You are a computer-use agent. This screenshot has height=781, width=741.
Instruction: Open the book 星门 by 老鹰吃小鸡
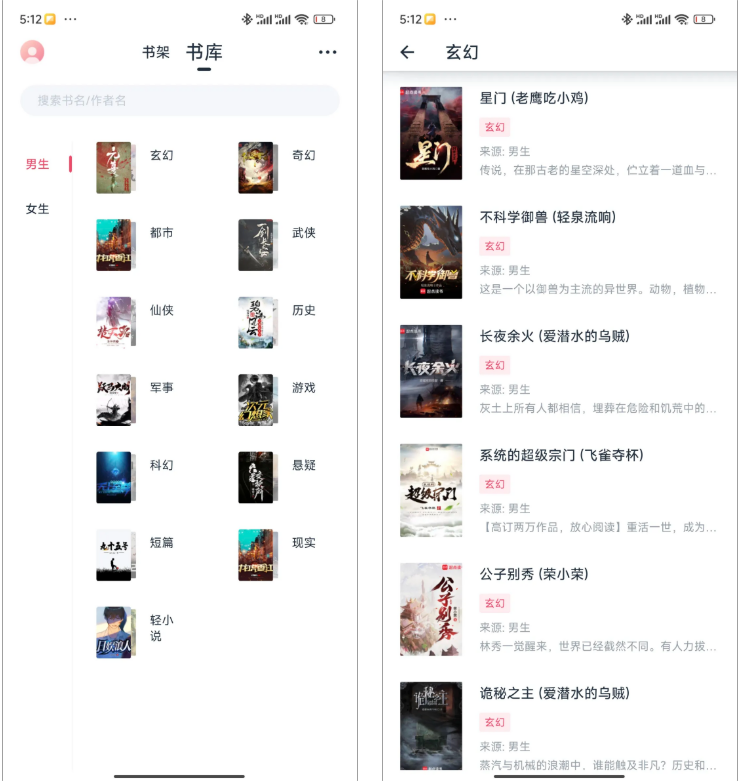click(558, 133)
